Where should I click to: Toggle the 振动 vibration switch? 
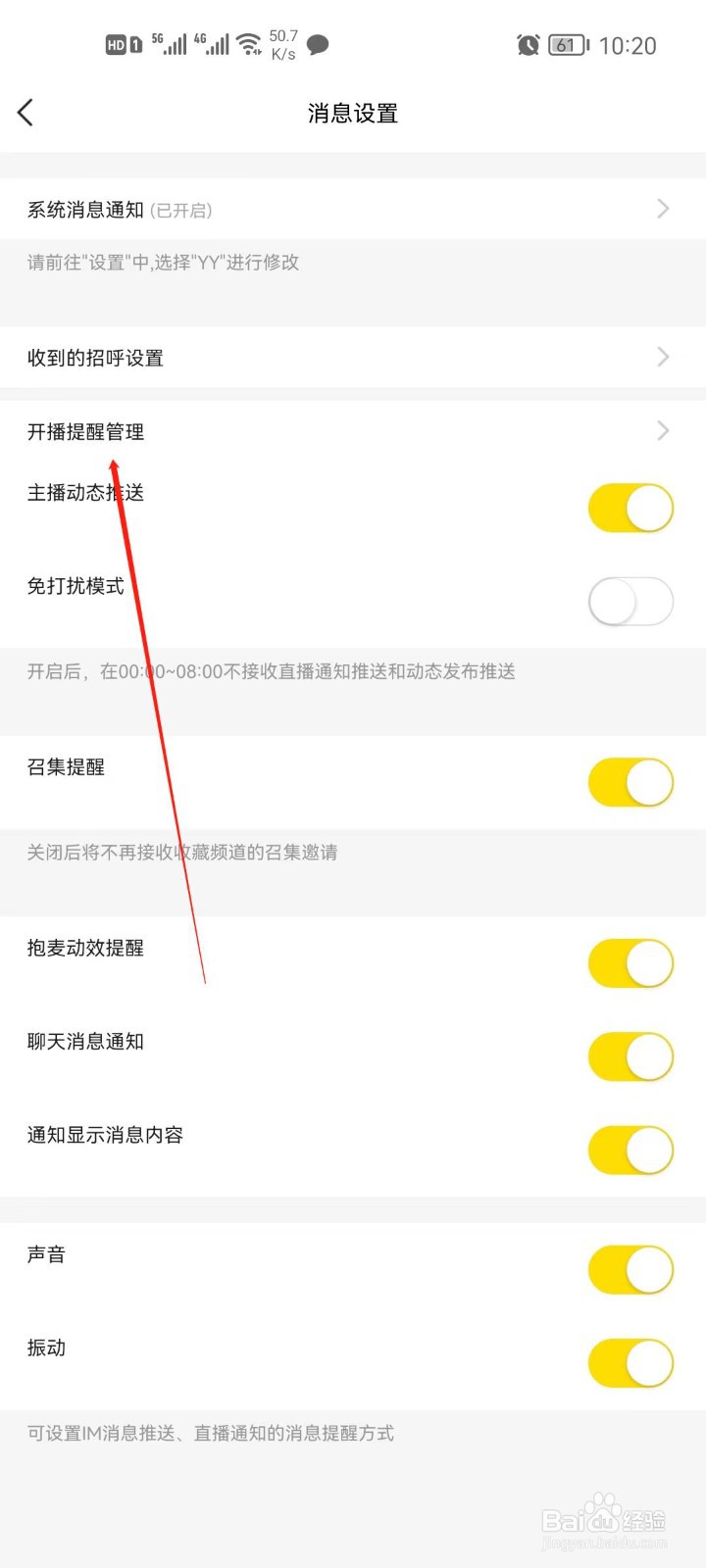(630, 1362)
